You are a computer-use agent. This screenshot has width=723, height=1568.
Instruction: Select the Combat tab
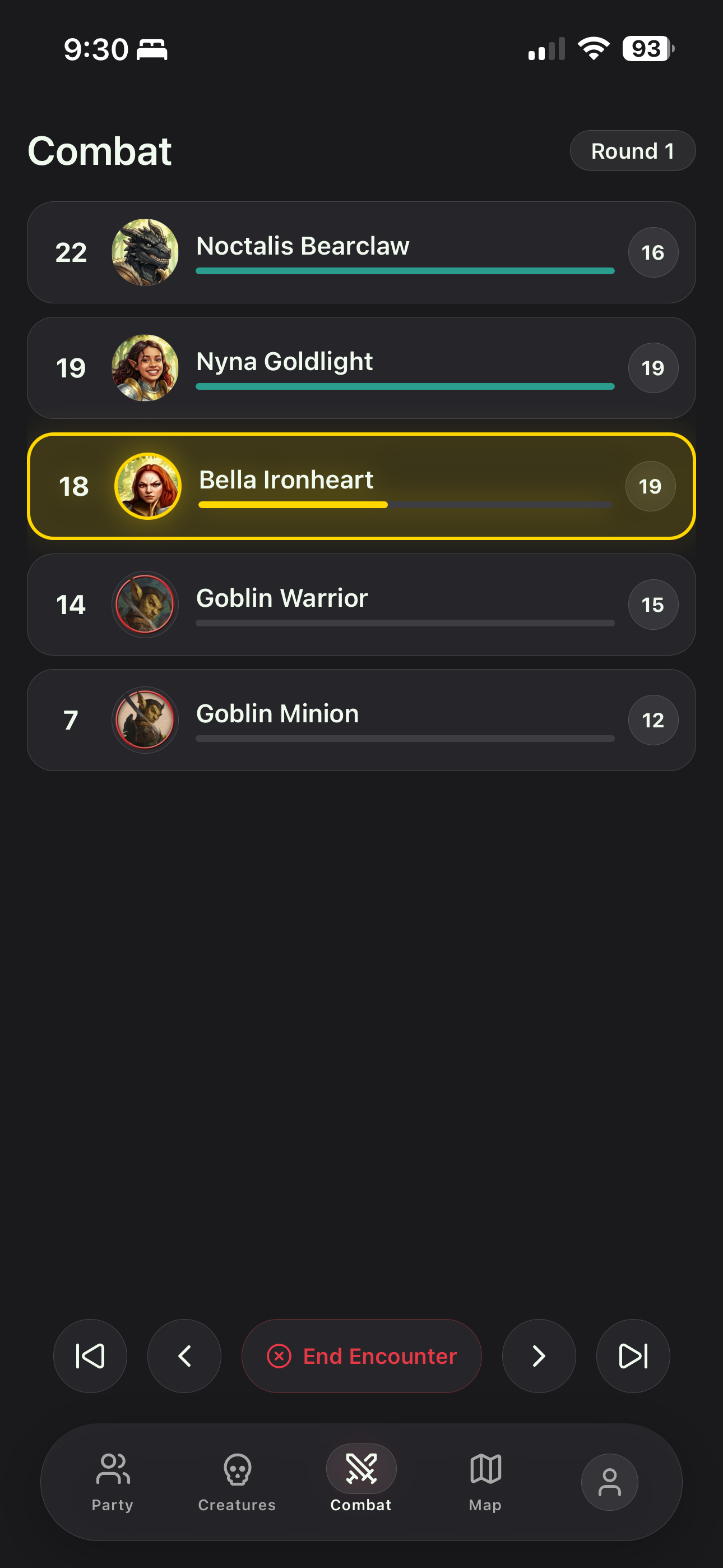361,1482
